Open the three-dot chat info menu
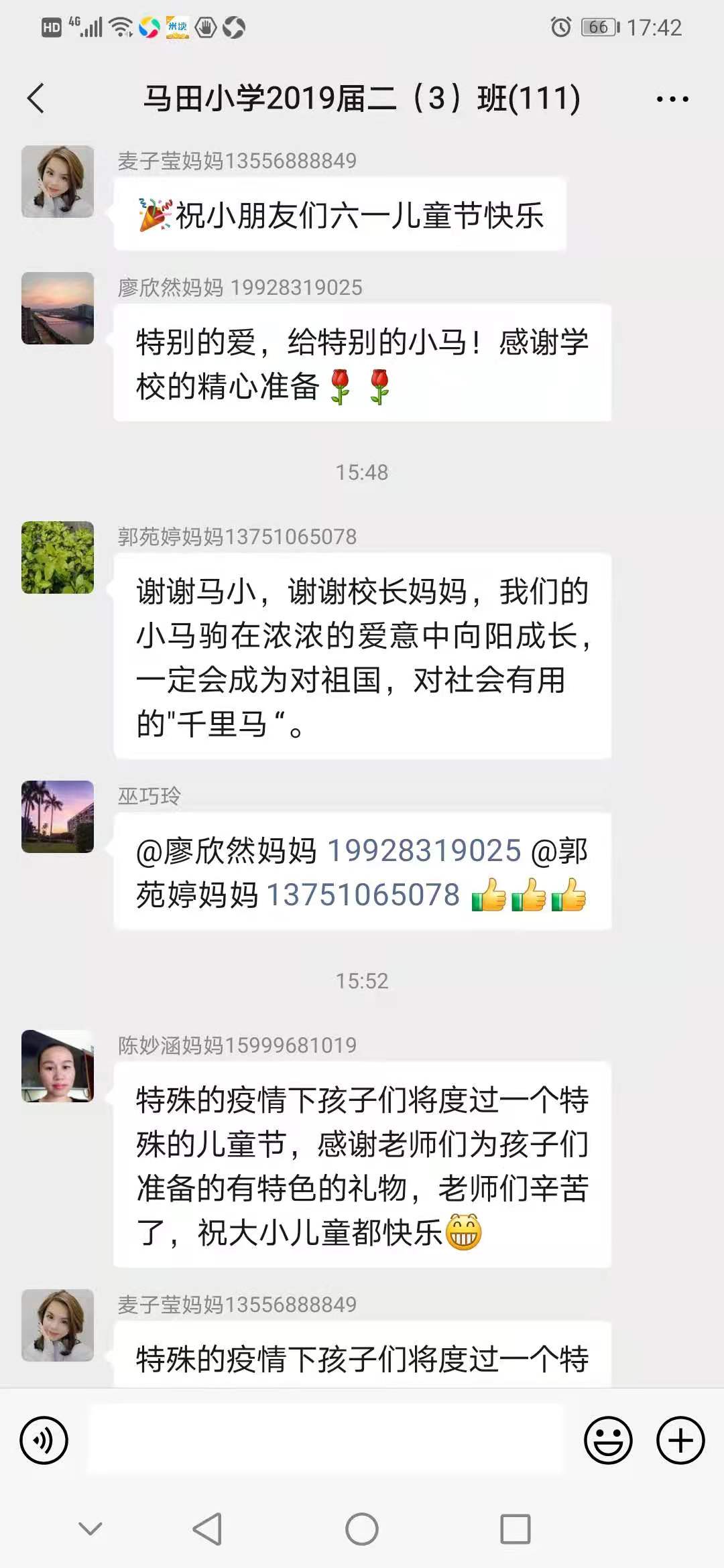 (x=672, y=99)
